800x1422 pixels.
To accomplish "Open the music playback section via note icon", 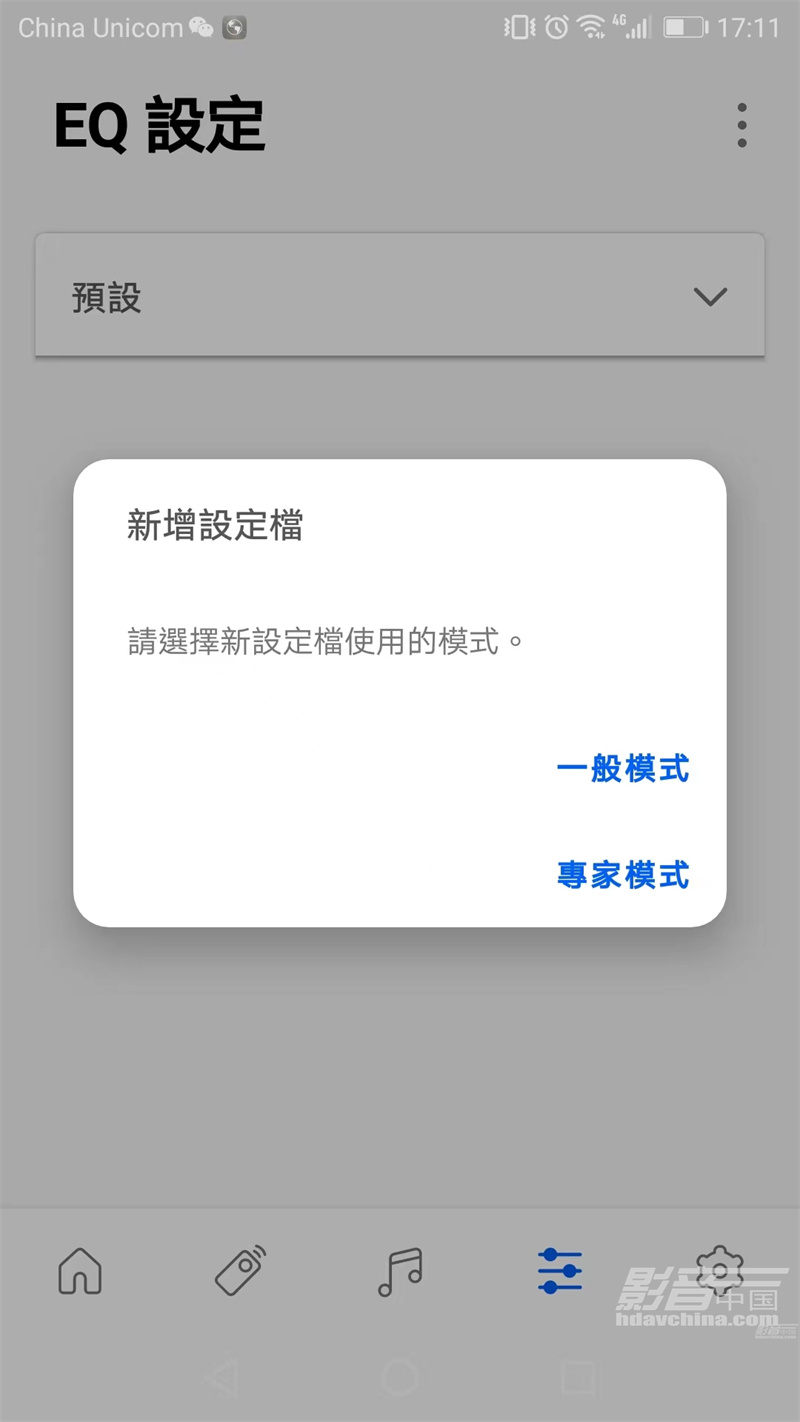I will coord(400,1270).
